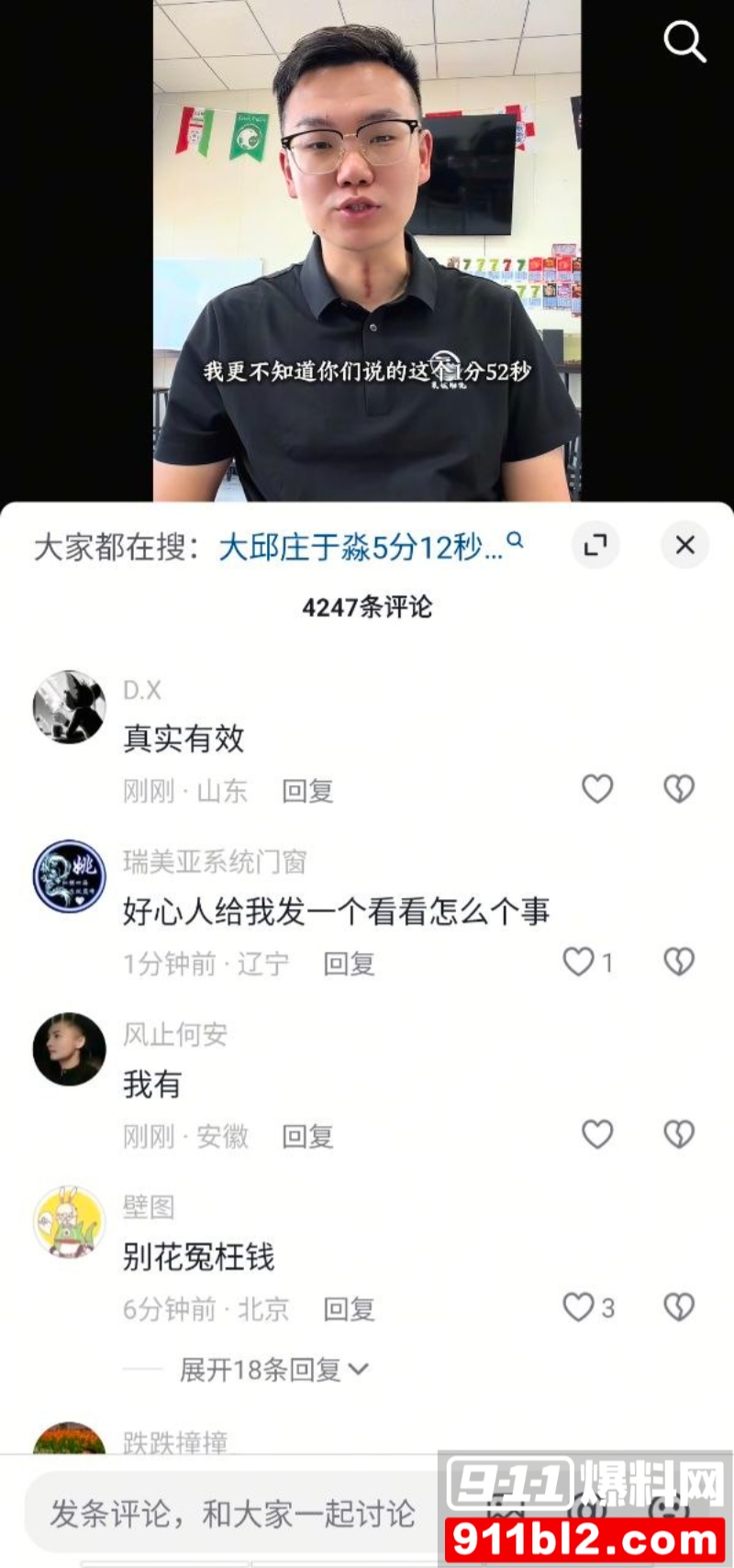
Task: Expand the 18 replies under 壁图's comment
Action: (272, 1369)
